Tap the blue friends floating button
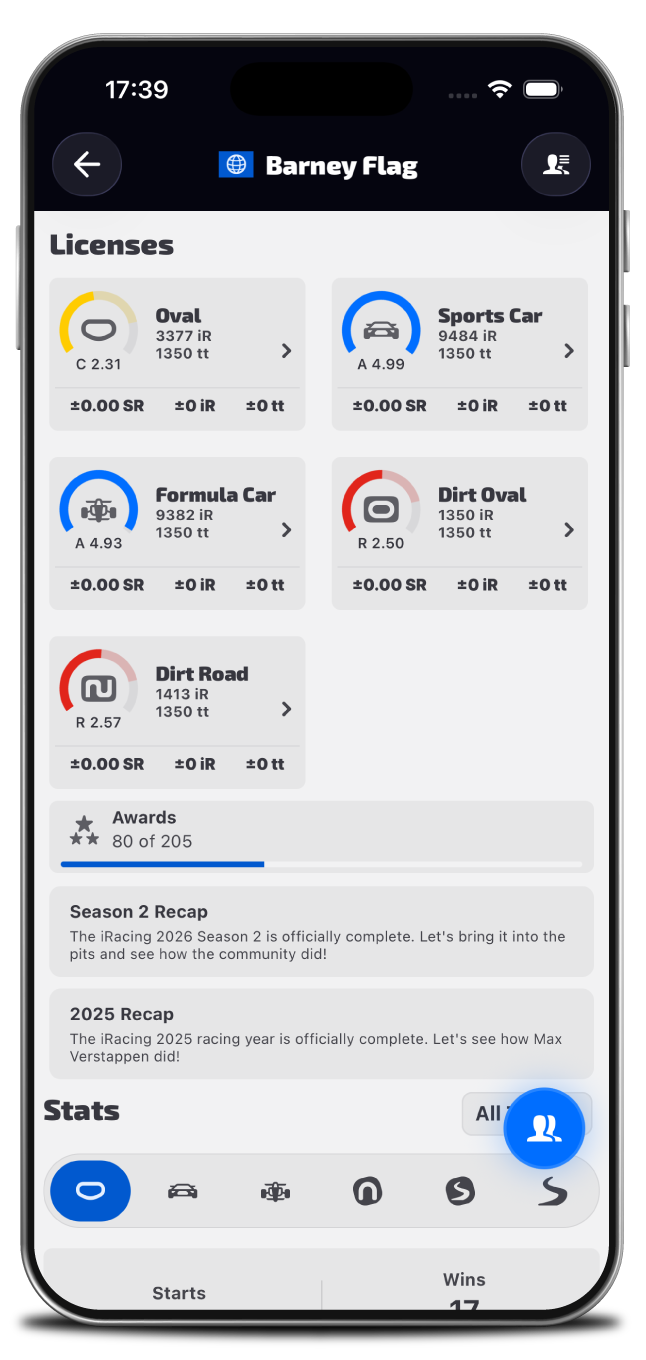 [544, 1128]
